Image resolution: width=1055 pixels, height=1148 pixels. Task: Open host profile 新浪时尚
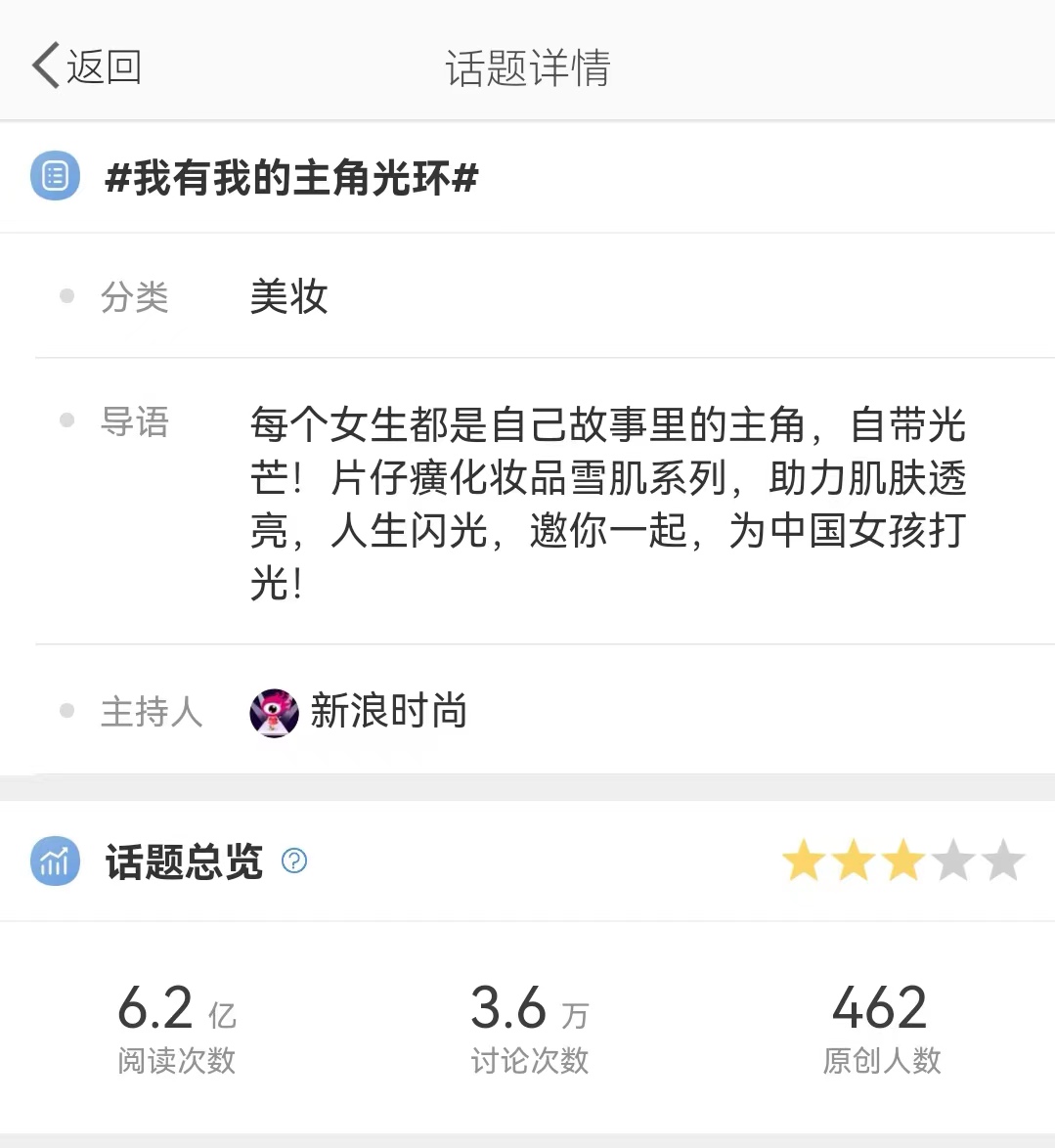[386, 711]
